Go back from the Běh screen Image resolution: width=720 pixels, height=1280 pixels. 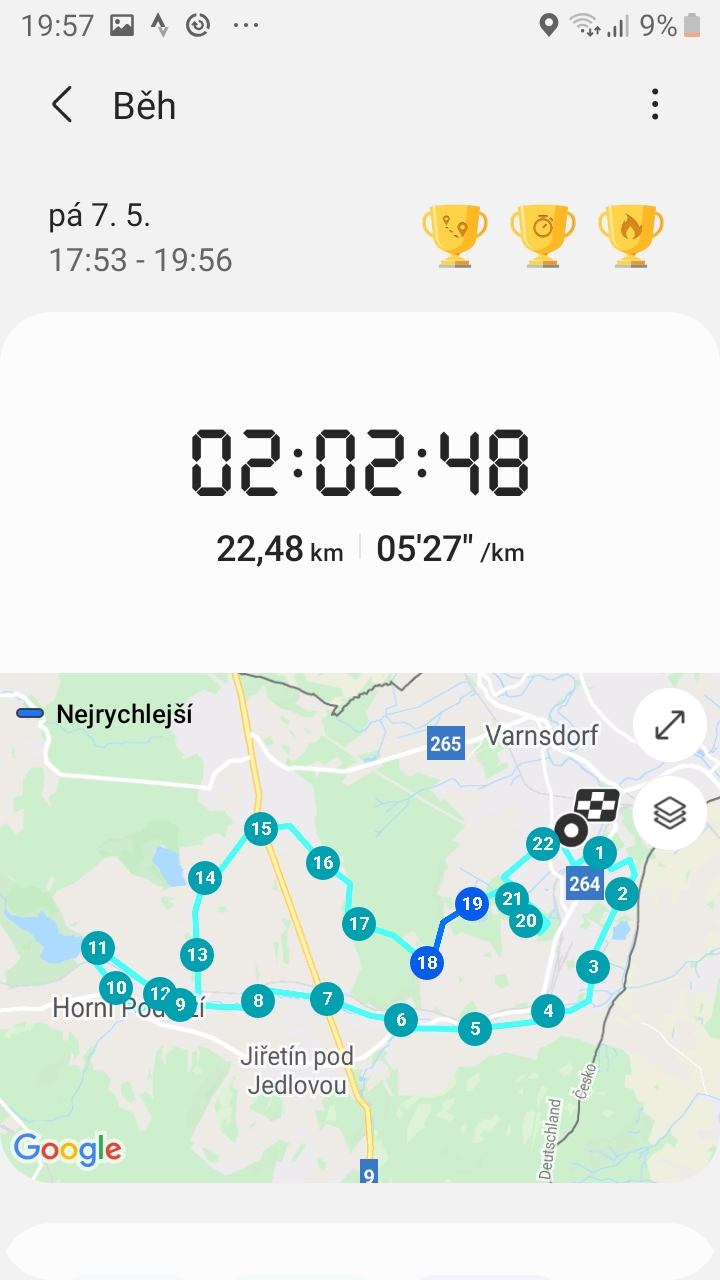[x=62, y=105]
